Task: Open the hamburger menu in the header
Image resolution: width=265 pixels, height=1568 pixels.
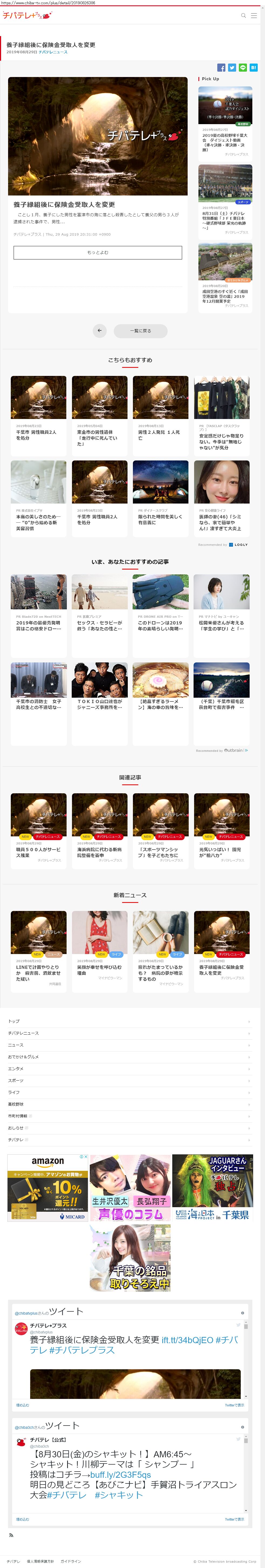Action: 254,16
